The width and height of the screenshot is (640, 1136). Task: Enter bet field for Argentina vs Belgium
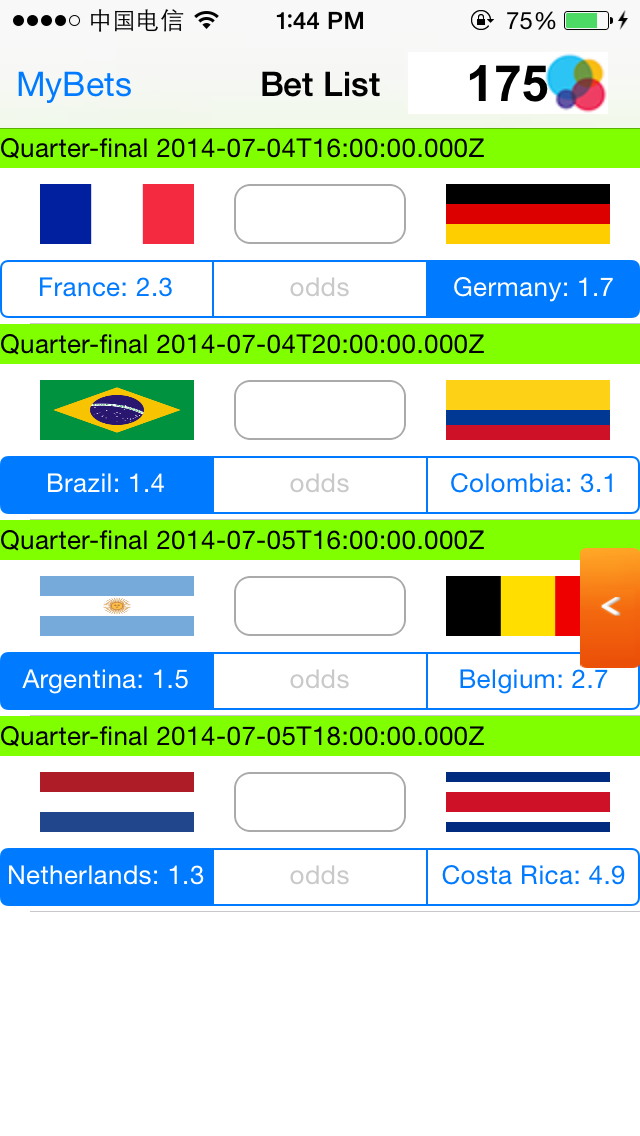click(x=320, y=606)
